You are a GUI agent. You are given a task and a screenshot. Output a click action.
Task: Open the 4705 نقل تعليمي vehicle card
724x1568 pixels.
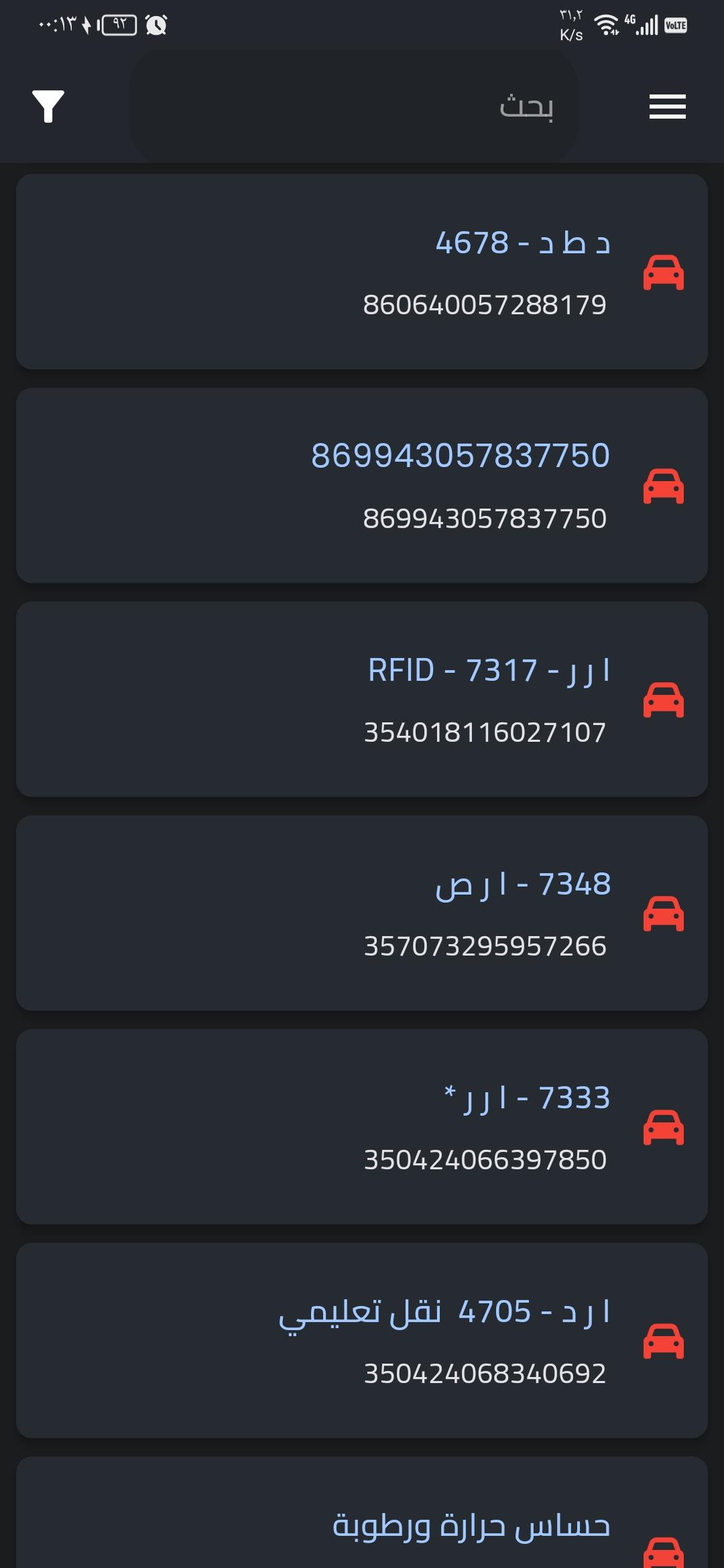[x=362, y=1340]
